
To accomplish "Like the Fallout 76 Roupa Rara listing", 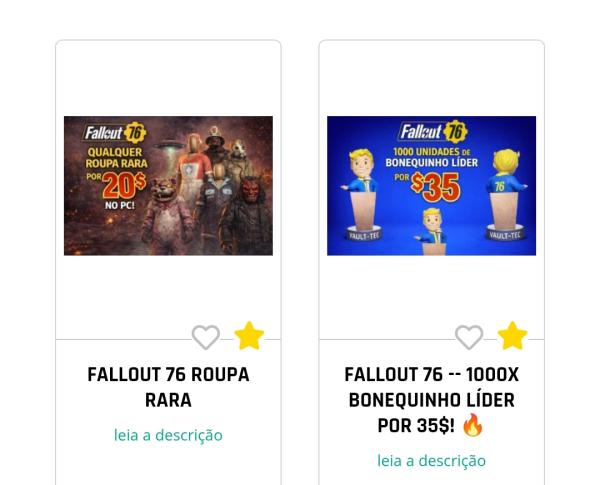I will click(x=206, y=337).
